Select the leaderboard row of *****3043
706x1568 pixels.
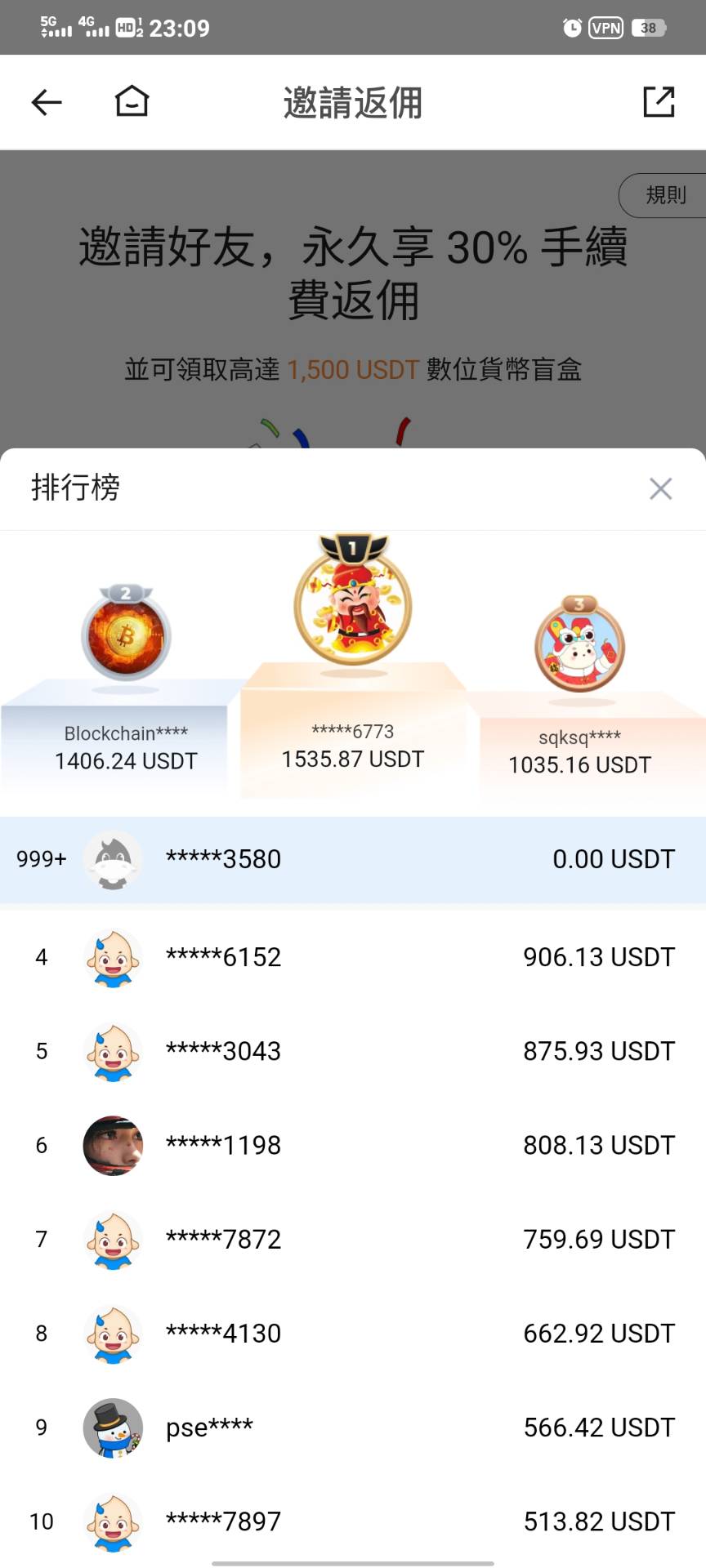coord(353,1051)
